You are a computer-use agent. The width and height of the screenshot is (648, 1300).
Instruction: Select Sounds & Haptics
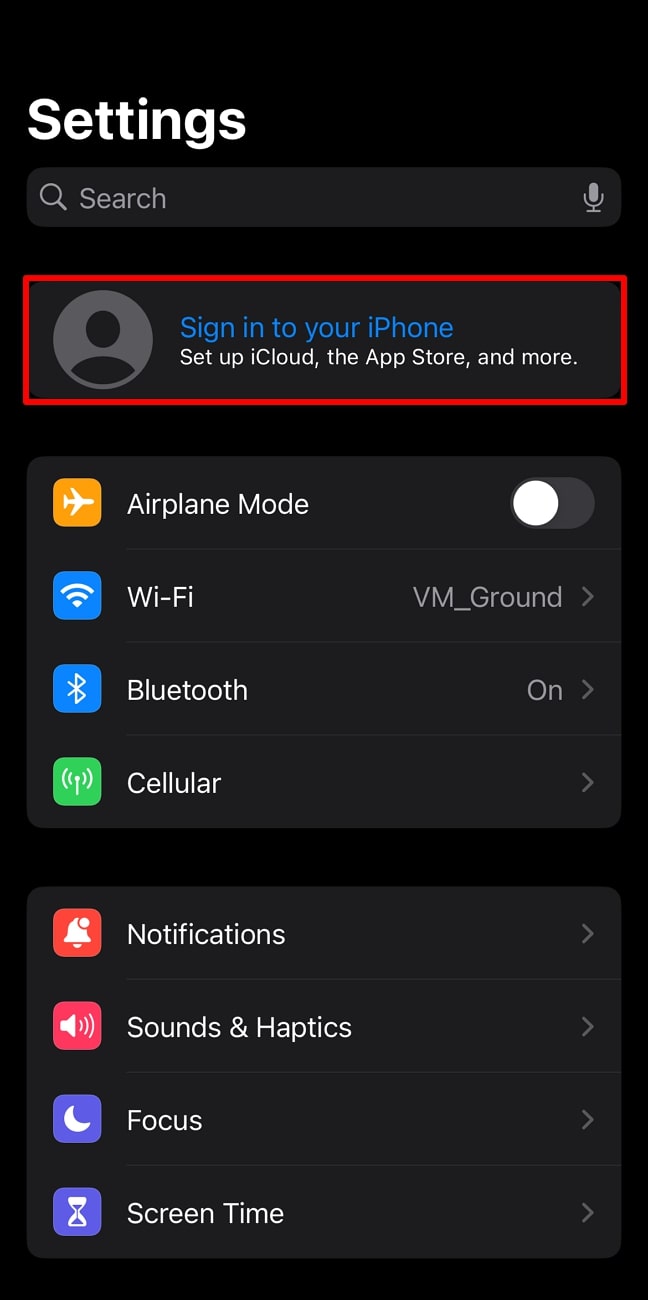324,1027
